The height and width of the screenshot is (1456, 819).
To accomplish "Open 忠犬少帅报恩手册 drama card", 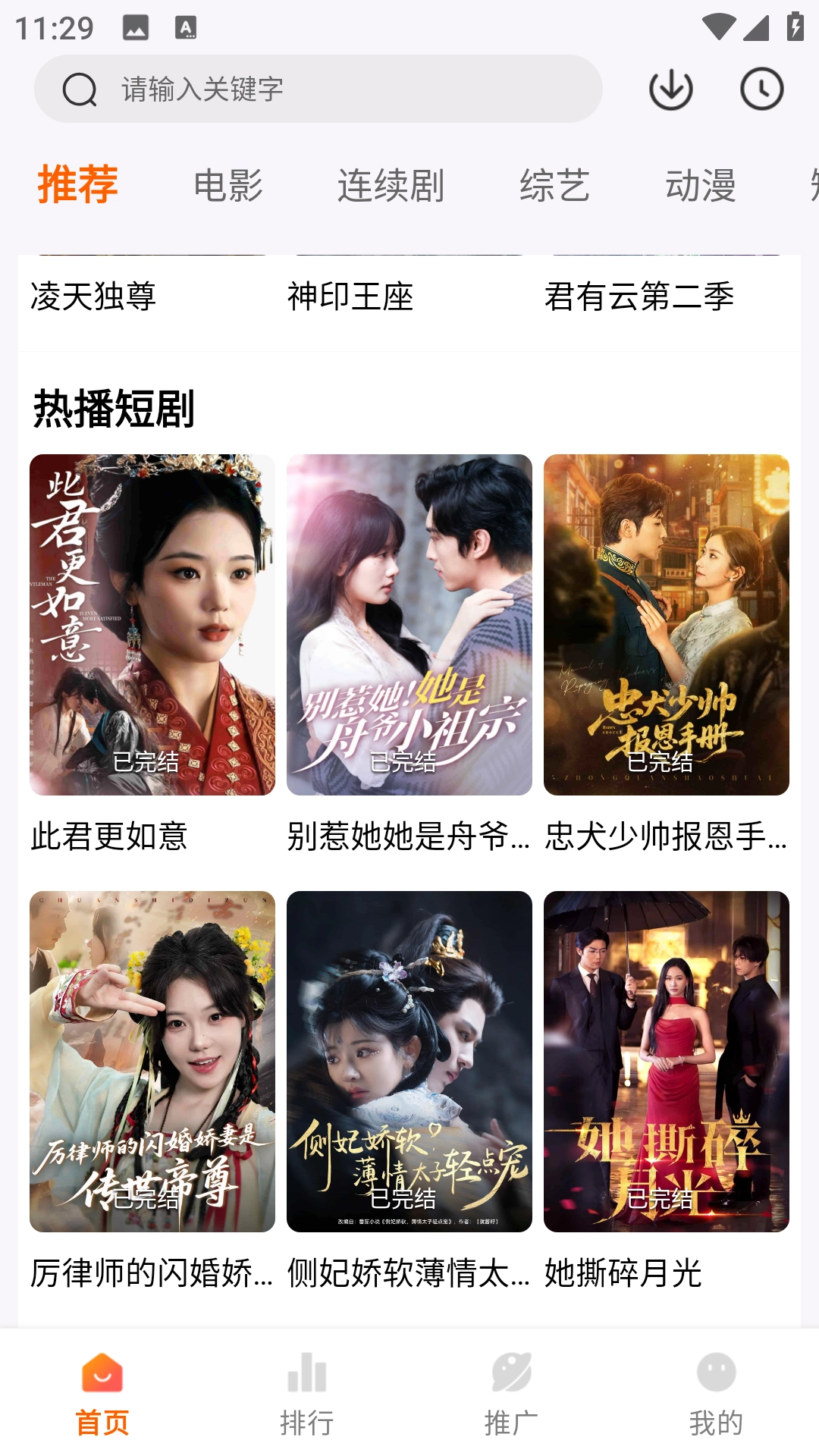I will click(667, 625).
